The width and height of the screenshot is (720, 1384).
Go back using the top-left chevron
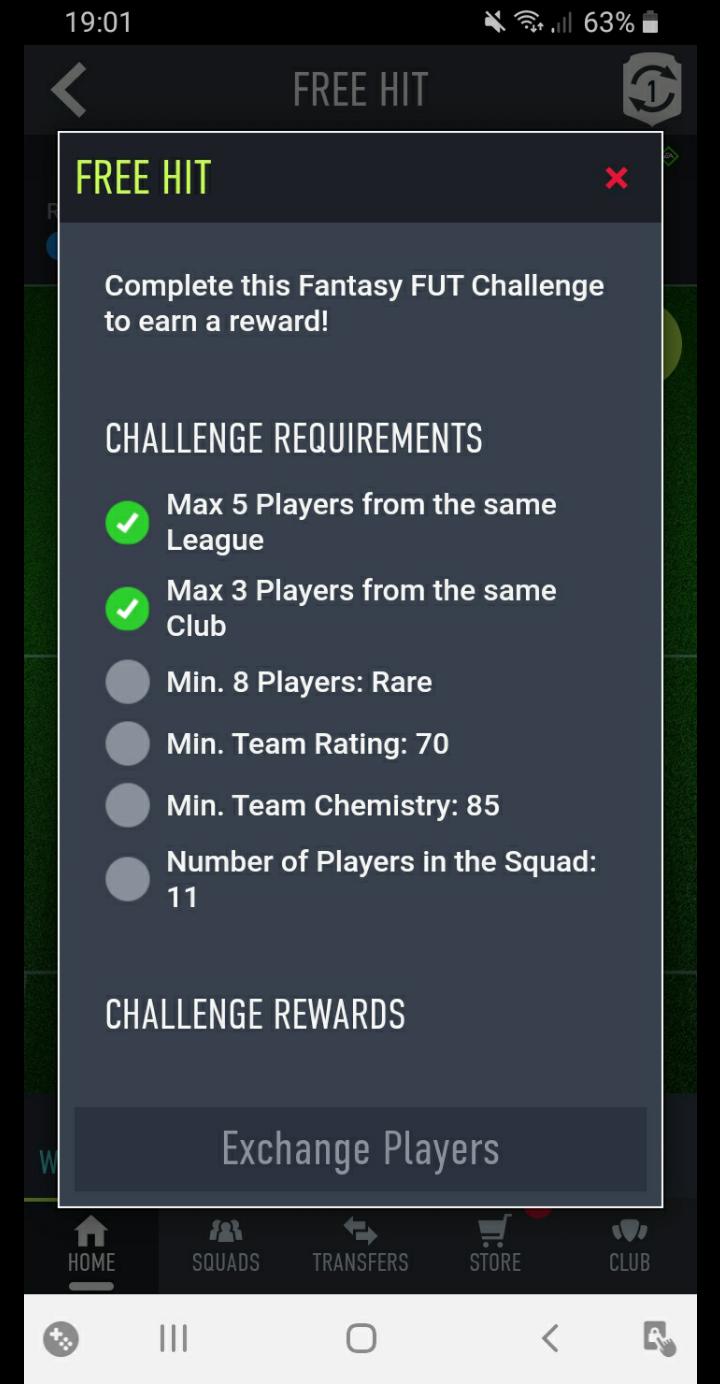pyautogui.click(x=67, y=89)
